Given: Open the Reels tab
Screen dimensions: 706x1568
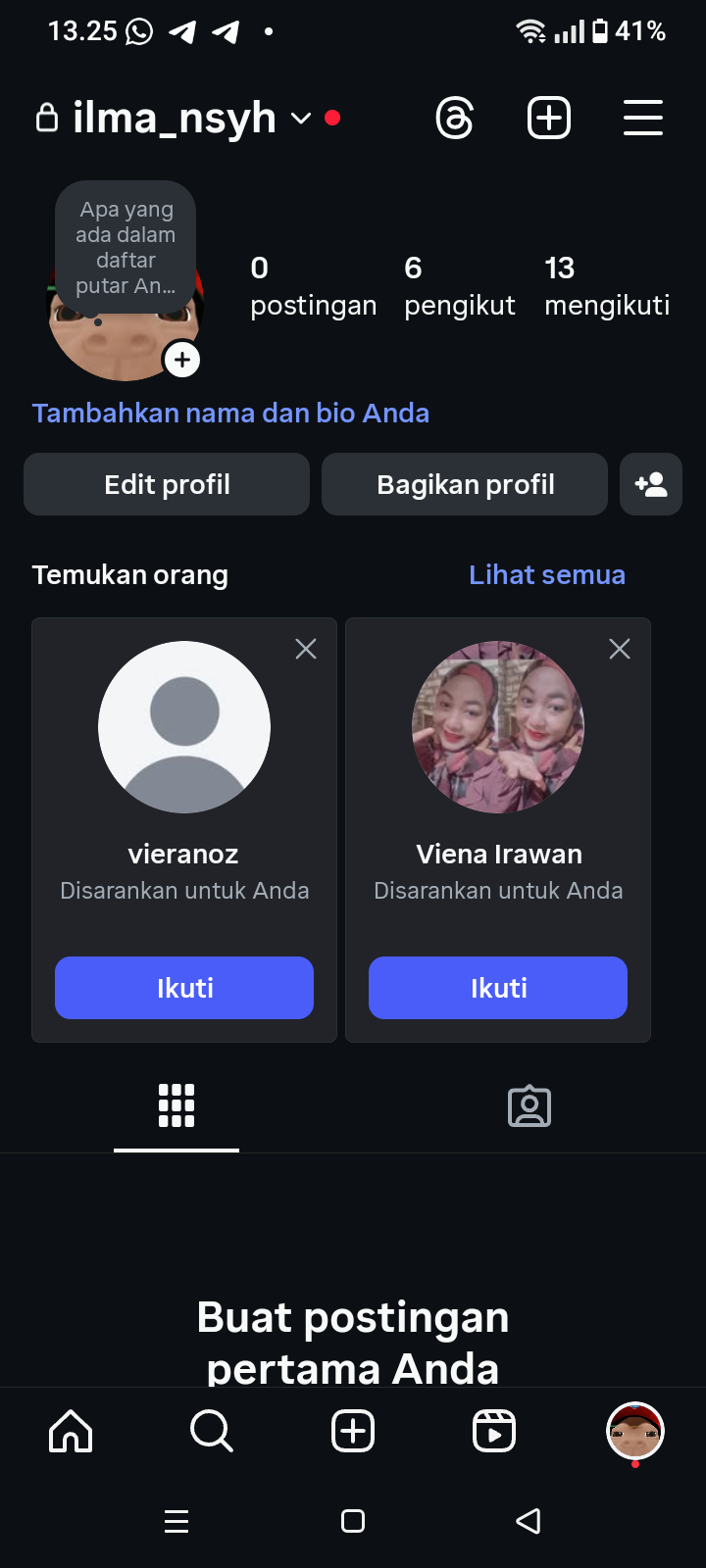Looking at the screenshot, I should [494, 1431].
